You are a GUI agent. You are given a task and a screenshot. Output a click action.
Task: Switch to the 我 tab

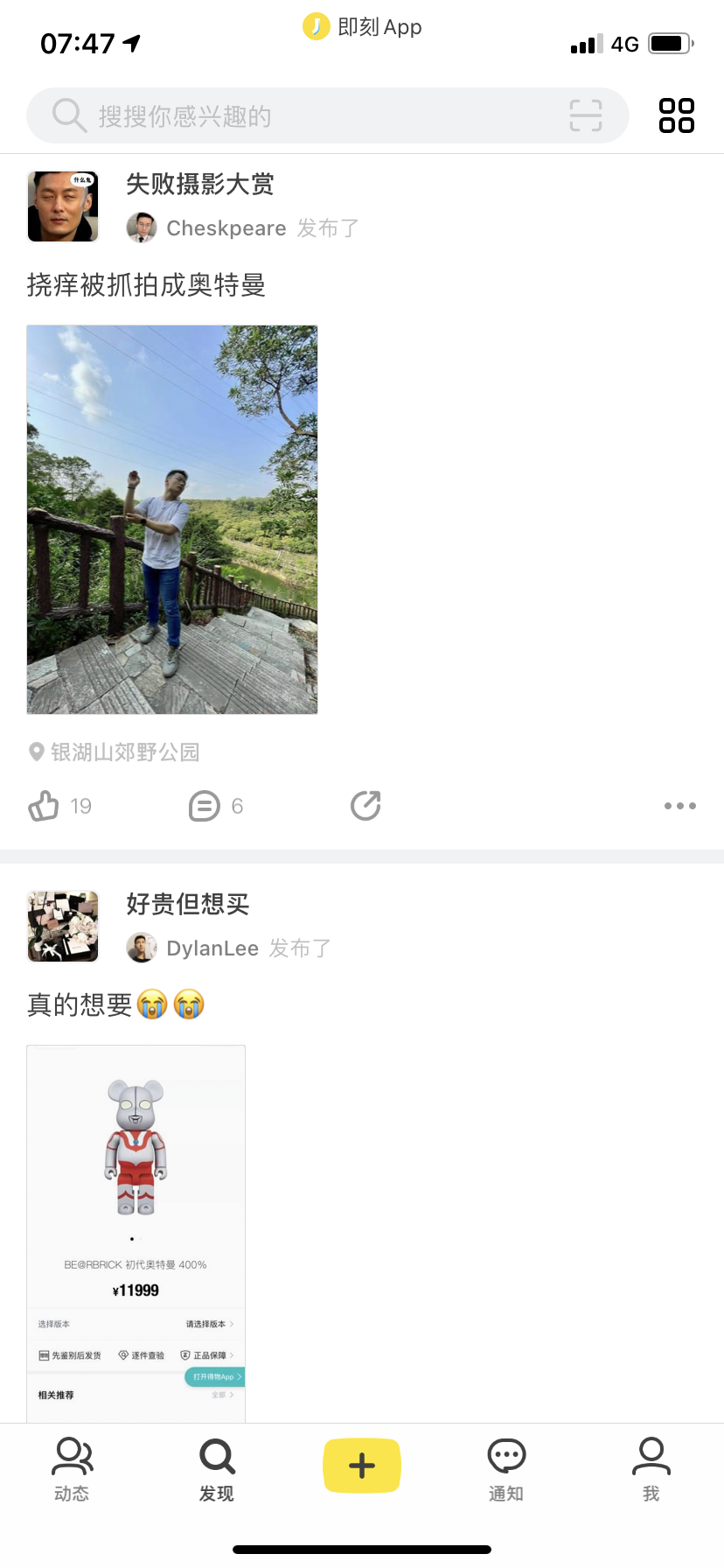[x=651, y=1469]
